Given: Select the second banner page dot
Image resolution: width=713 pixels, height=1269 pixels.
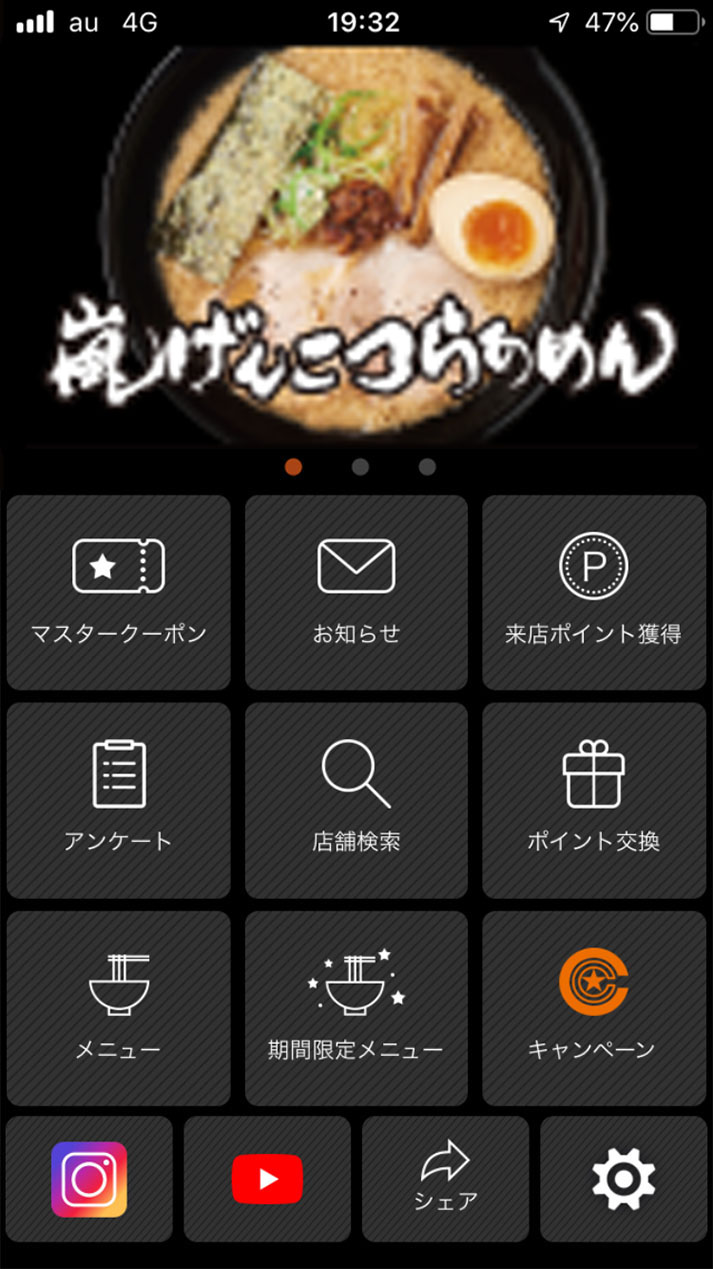Looking at the screenshot, I should (360, 467).
